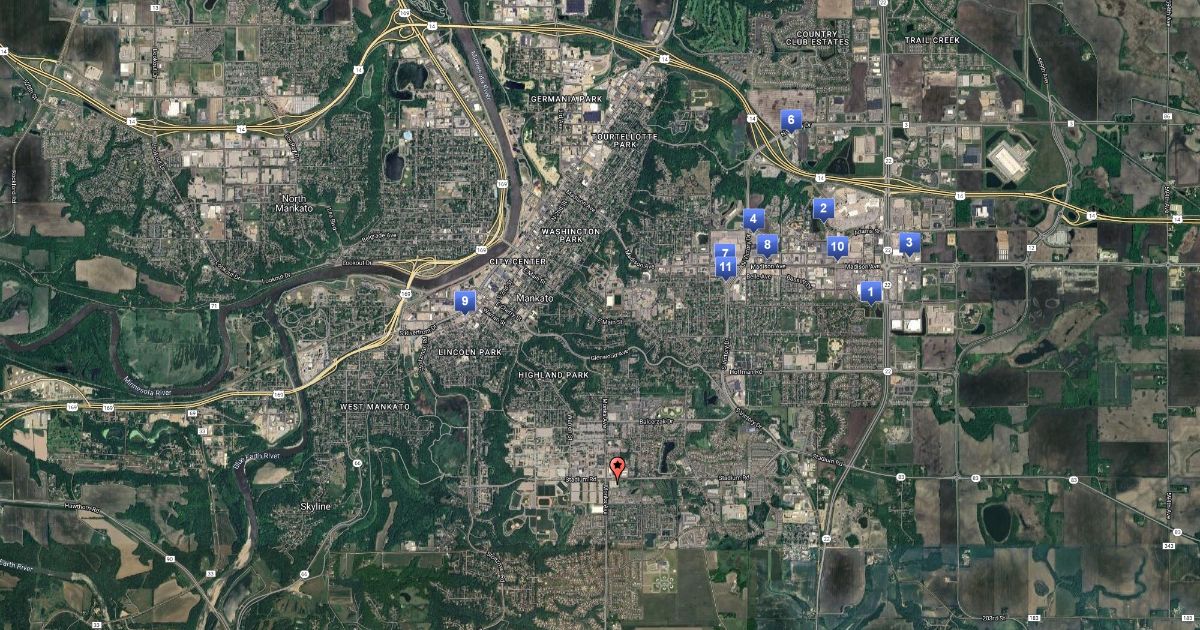Tap map marker number 1
This screenshot has width=1200, height=630.
coord(870,293)
